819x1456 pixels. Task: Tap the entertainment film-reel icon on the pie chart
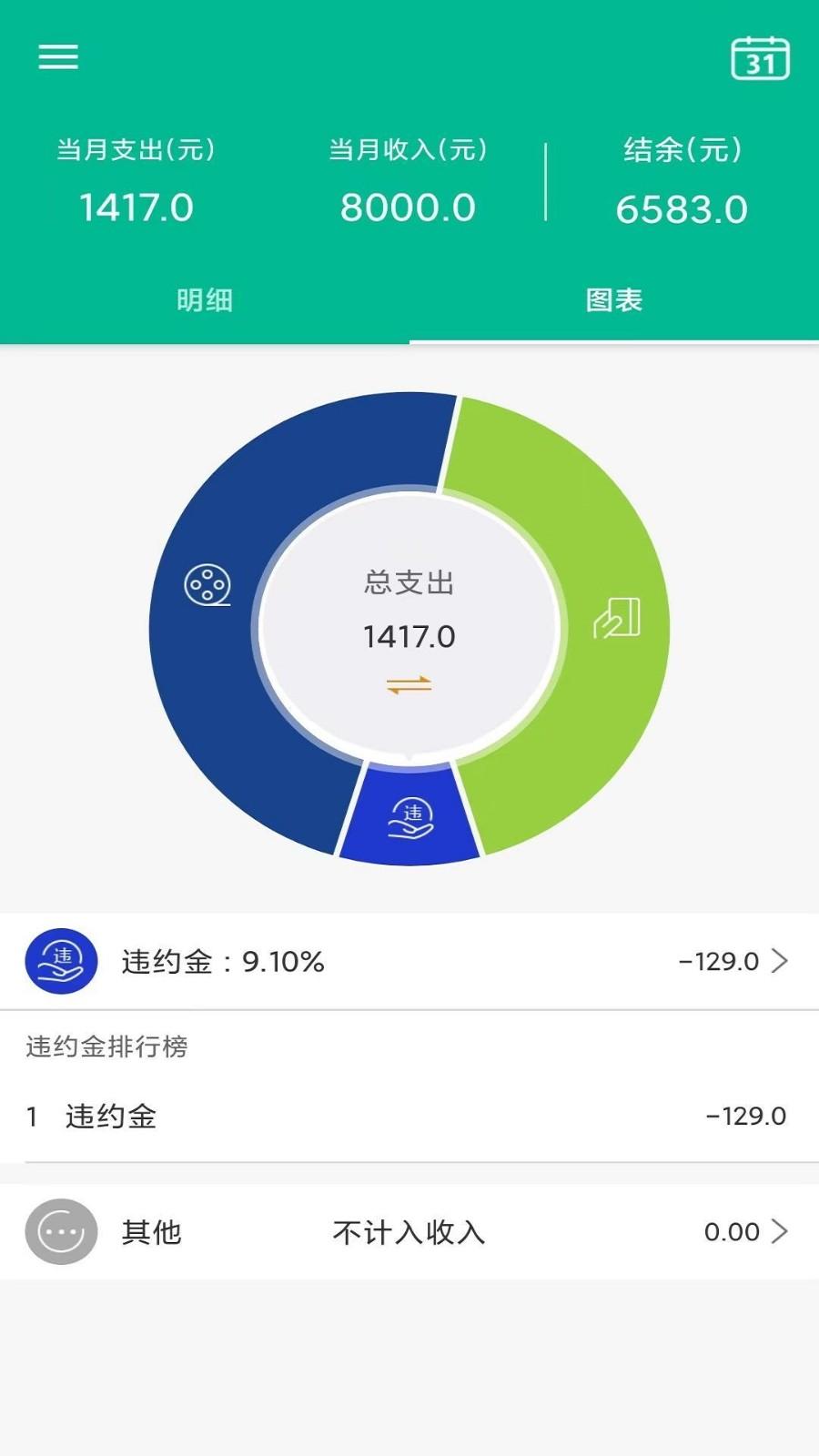pyautogui.click(x=208, y=585)
